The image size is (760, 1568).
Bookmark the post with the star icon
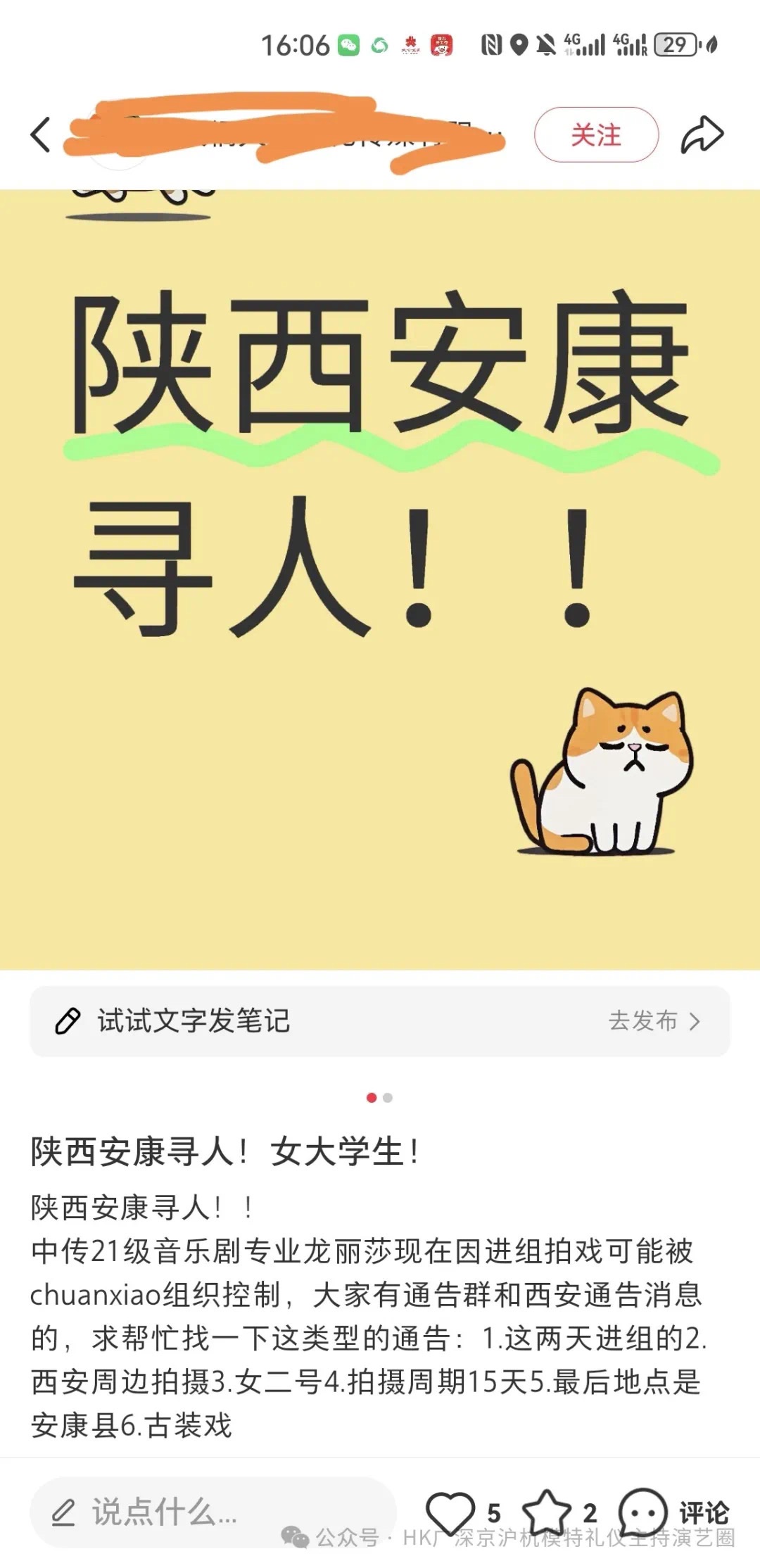pos(546,1512)
